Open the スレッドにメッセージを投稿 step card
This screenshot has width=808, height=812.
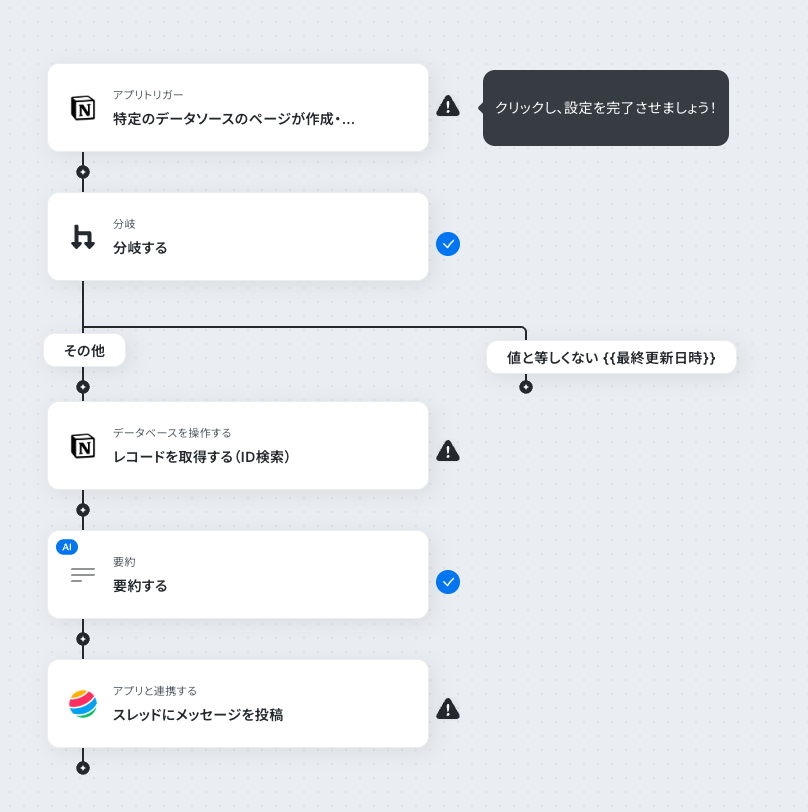(238, 703)
